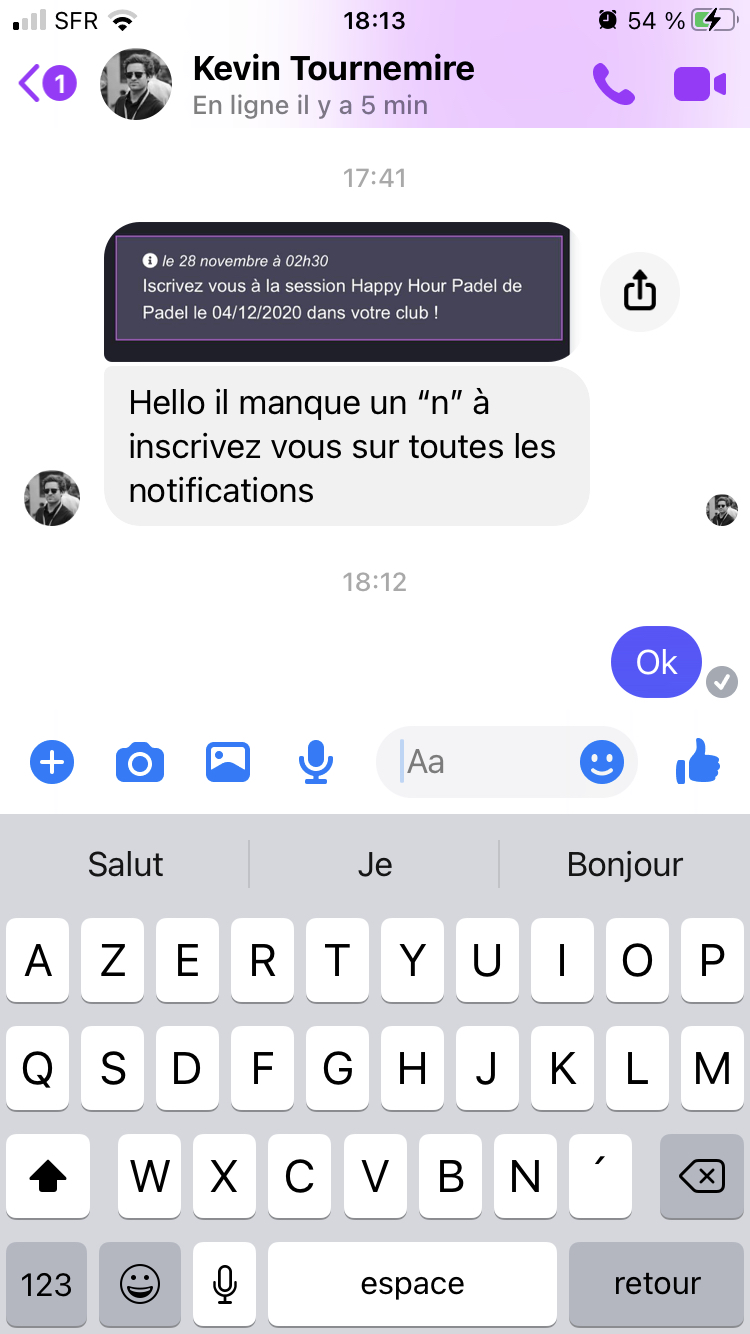The width and height of the screenshot is (750, 1334).
Task: Start keyboard dictation beside the space bar
Action: coord(224,1284)
